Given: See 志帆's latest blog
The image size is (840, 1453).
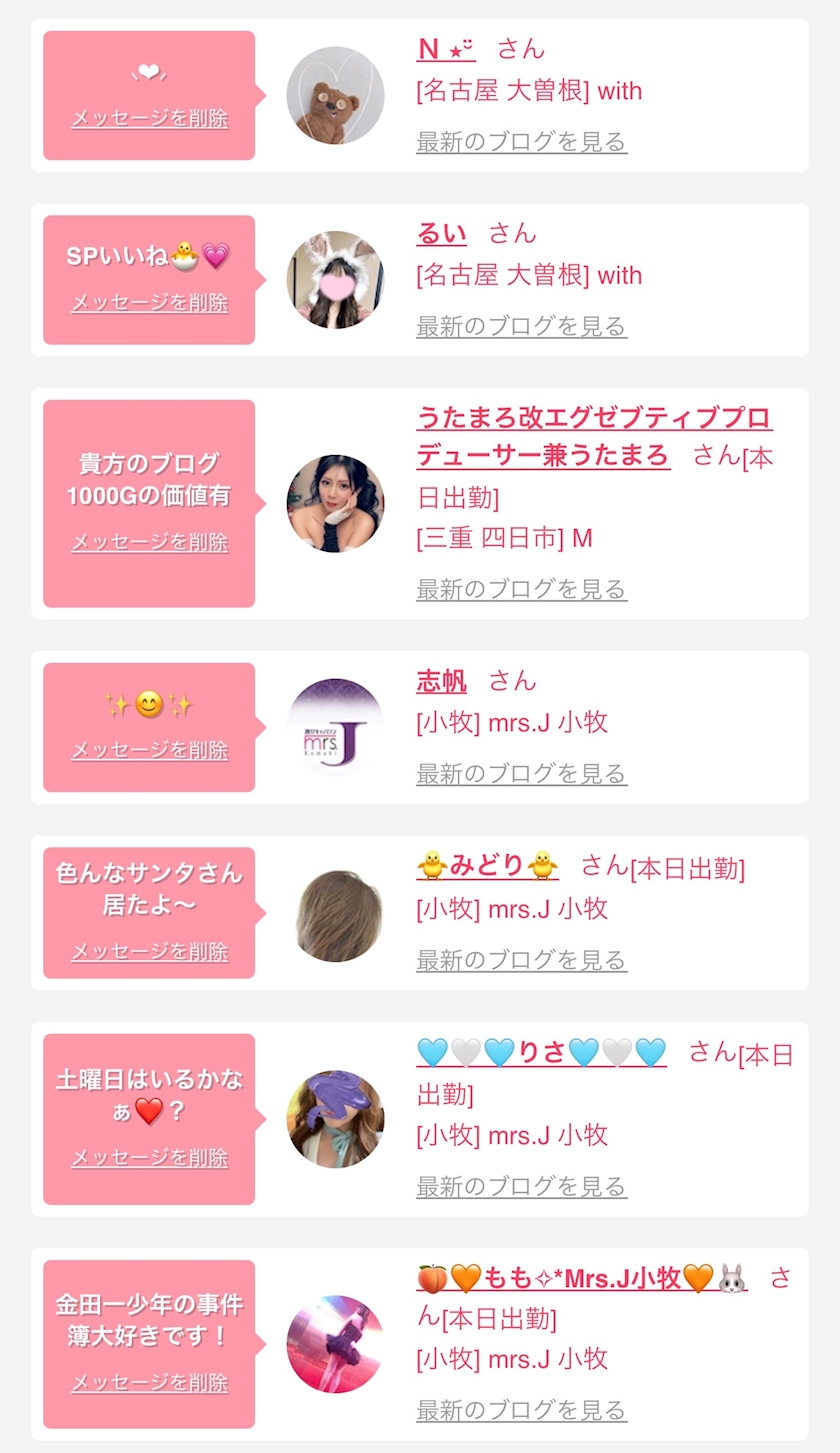Looking at the screenshot, I should pyautogui.click(x=521, y=773).
